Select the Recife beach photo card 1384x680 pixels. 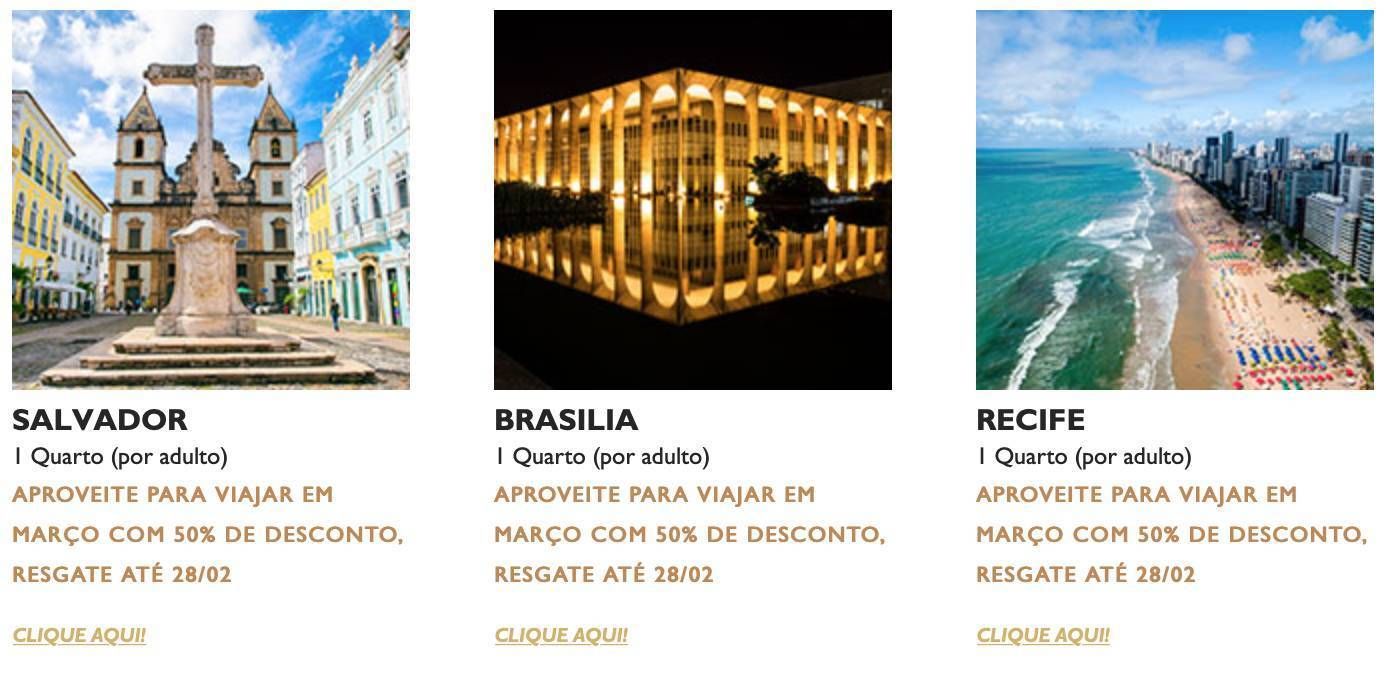tap(1175, 200)
